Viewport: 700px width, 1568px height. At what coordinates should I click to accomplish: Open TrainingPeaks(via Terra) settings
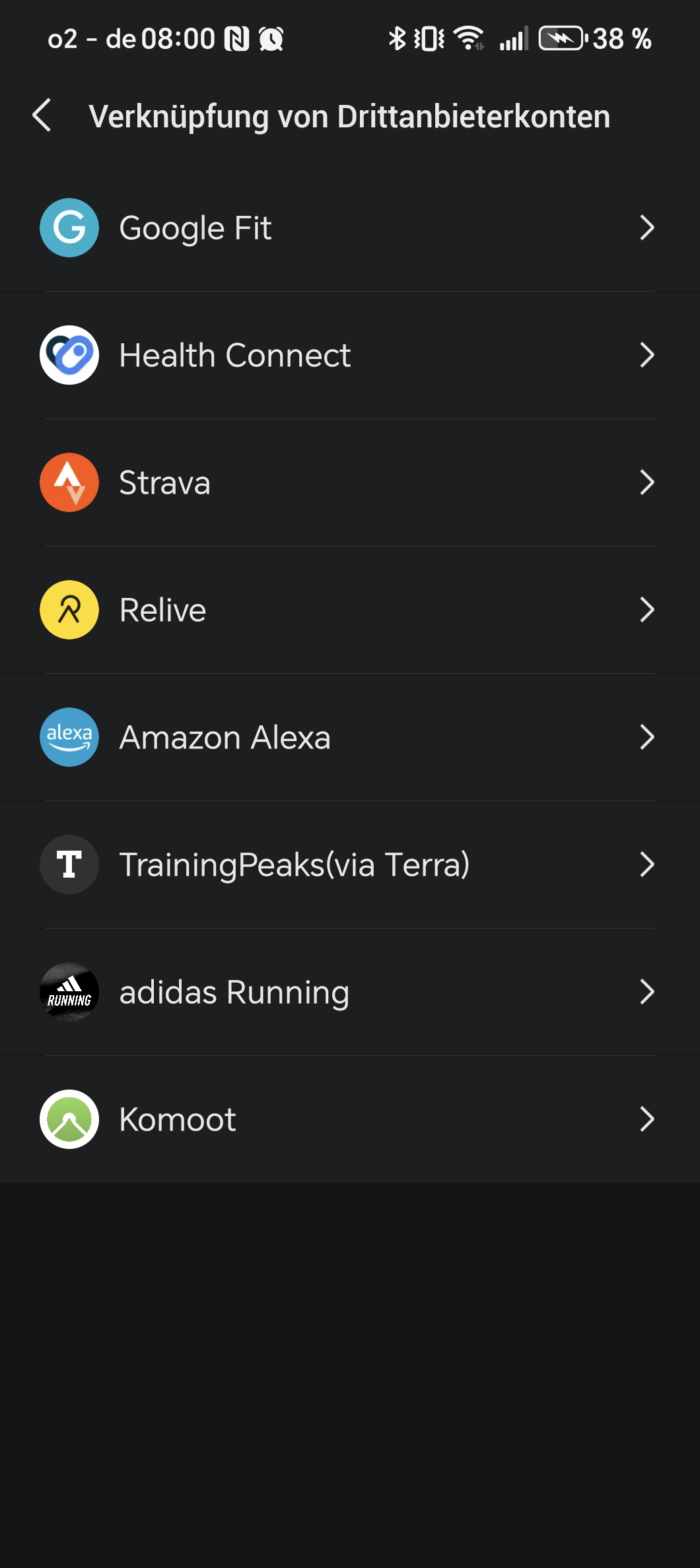point(350,865)
